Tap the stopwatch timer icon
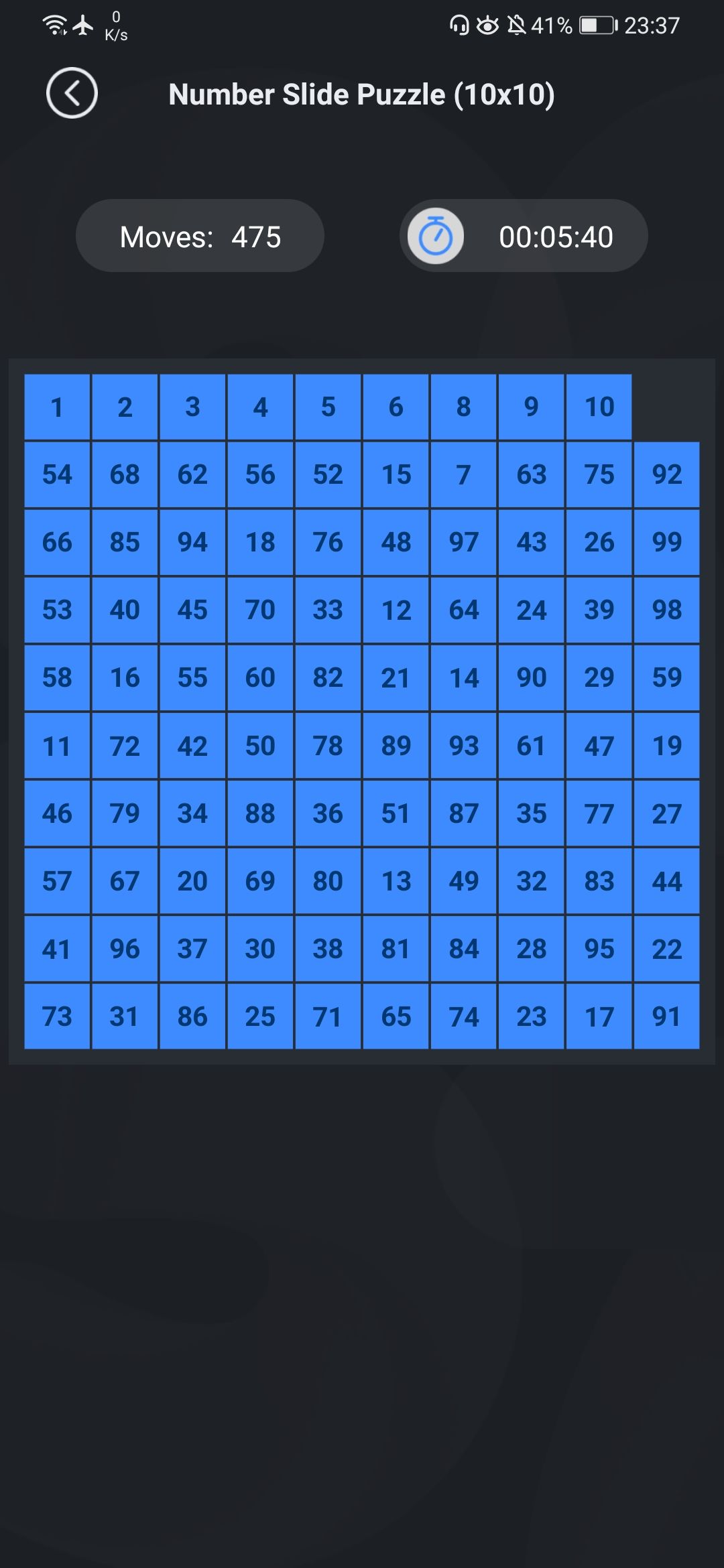This screenshot has width=724, height=1568. [435, 235]
